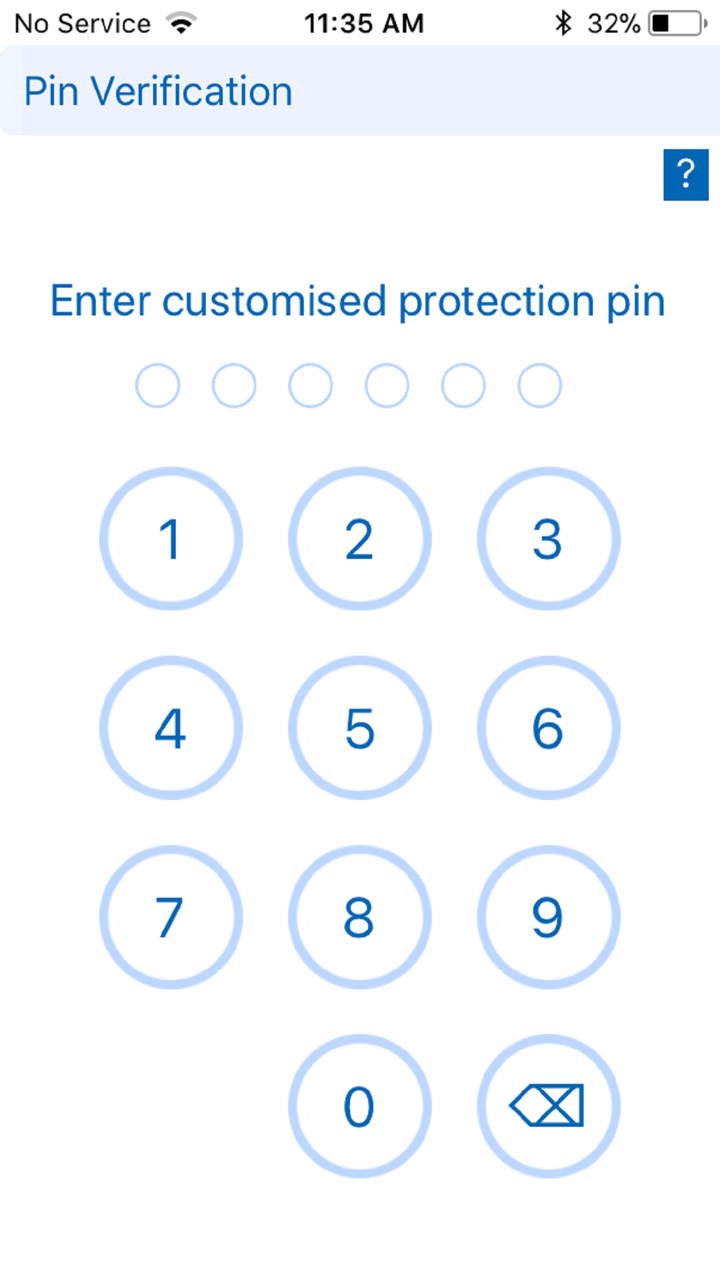Screen dimensions: 720x1280
Task: Select the number 6 key
Action: point(548,728)
